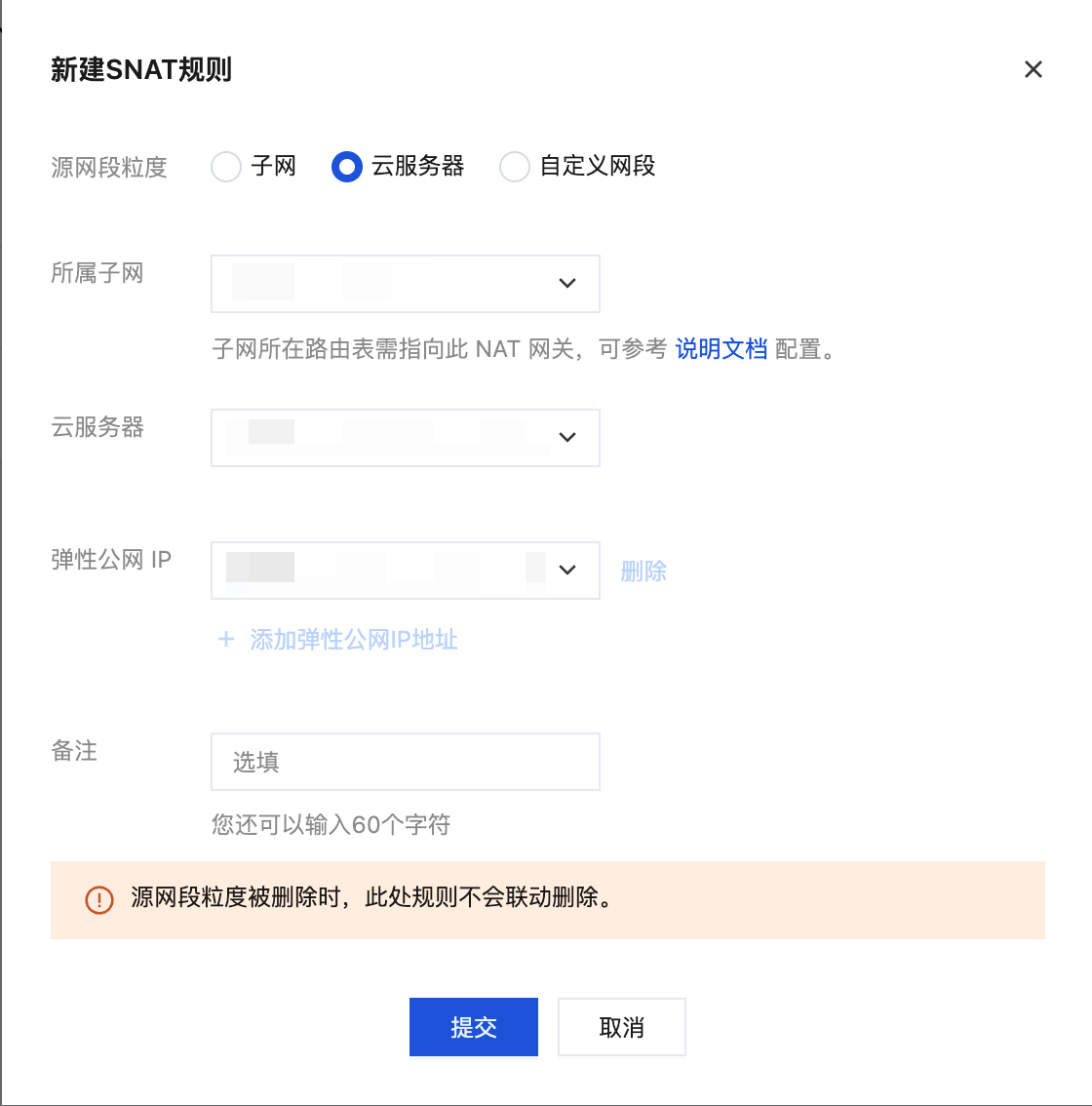Tap the 取消 button

tap(621, 1027)
